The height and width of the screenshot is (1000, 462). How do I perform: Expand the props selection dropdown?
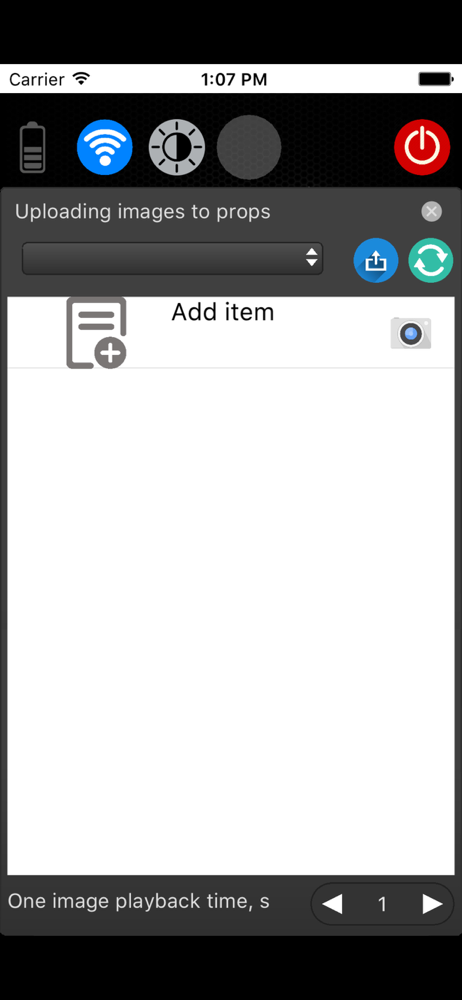tap(172, 258)
